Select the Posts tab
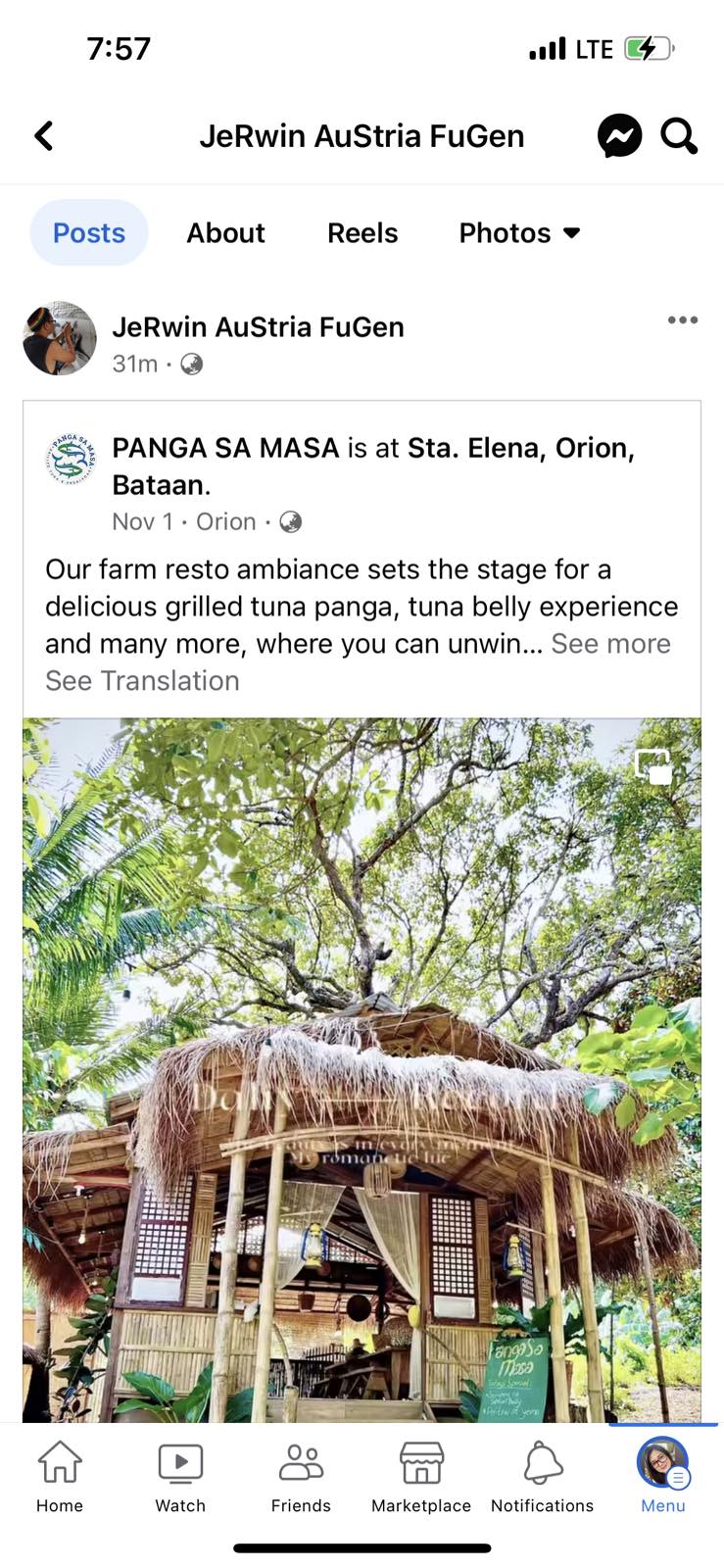 coord(89,233)
